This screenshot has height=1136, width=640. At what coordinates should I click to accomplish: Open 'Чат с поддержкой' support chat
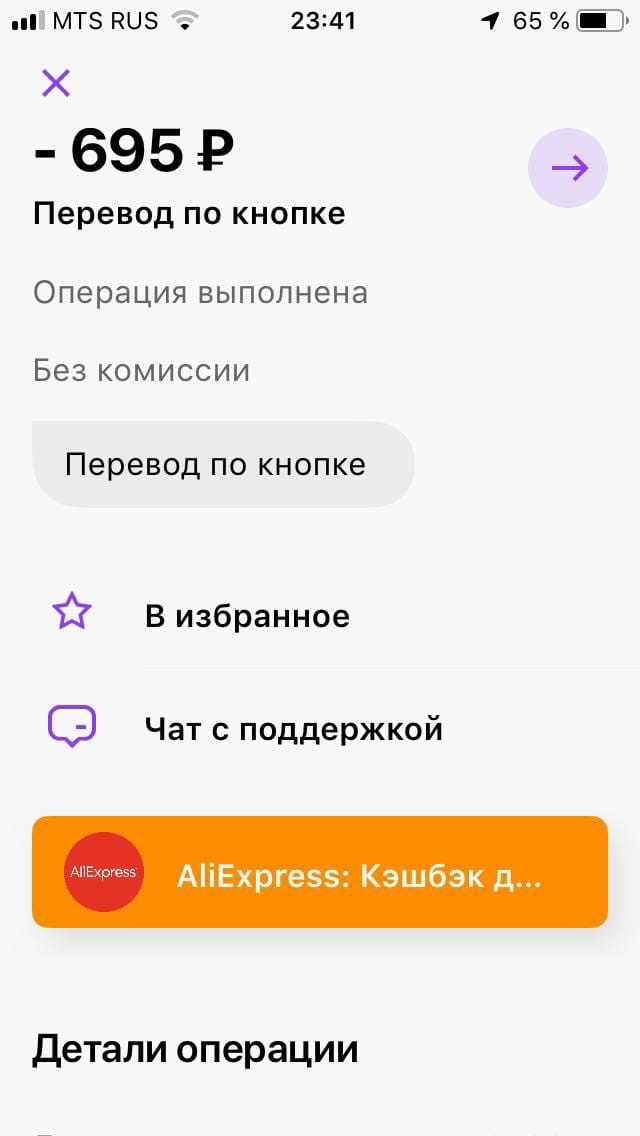tap(320, 728)
